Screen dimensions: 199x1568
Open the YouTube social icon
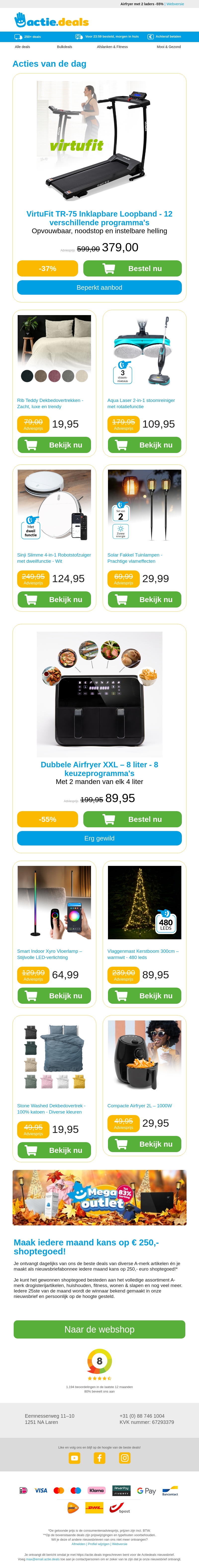click(x=74, y=1458)
